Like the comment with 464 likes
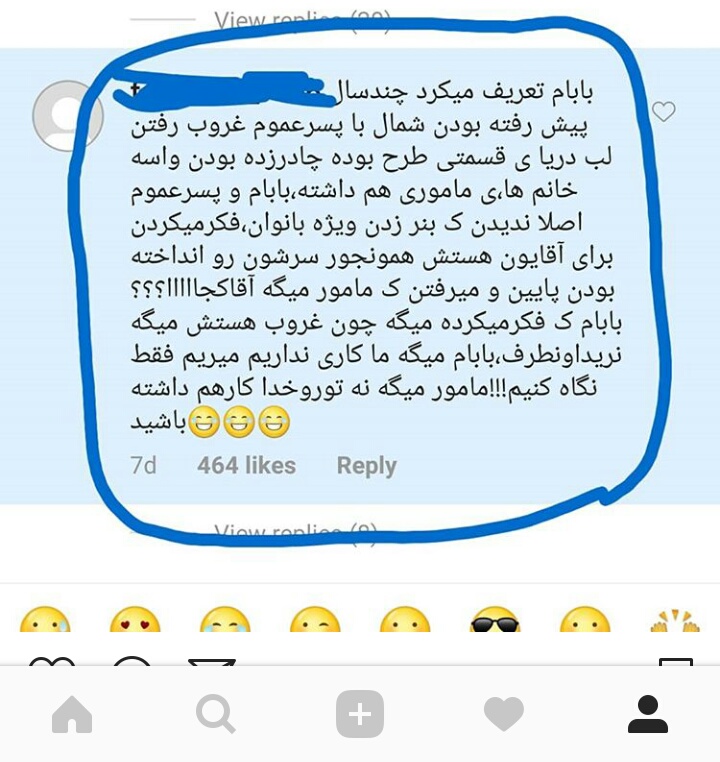This screenshot has height=762, width=720. pos(664,112)
